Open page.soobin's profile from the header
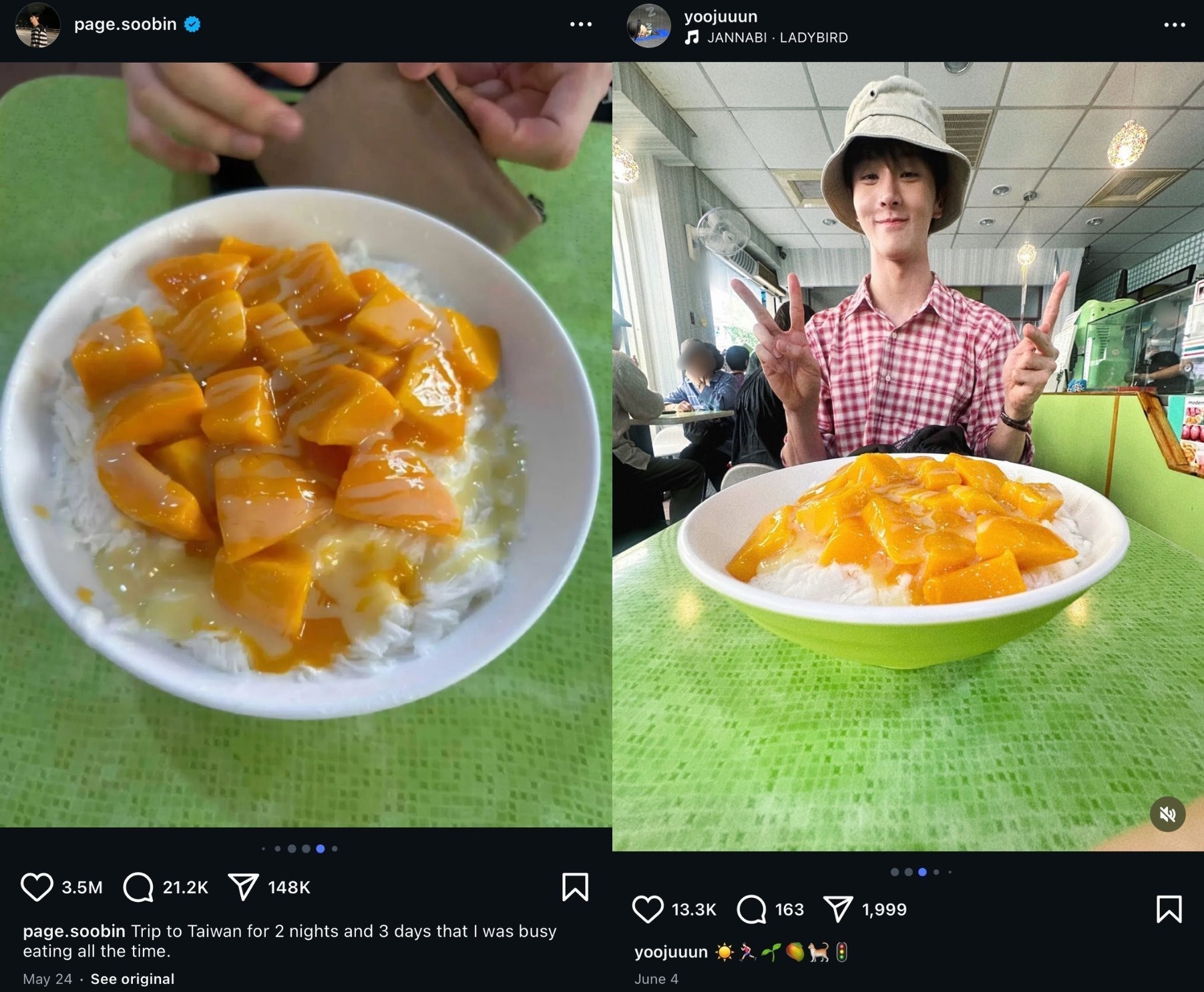 pos(125,25)
